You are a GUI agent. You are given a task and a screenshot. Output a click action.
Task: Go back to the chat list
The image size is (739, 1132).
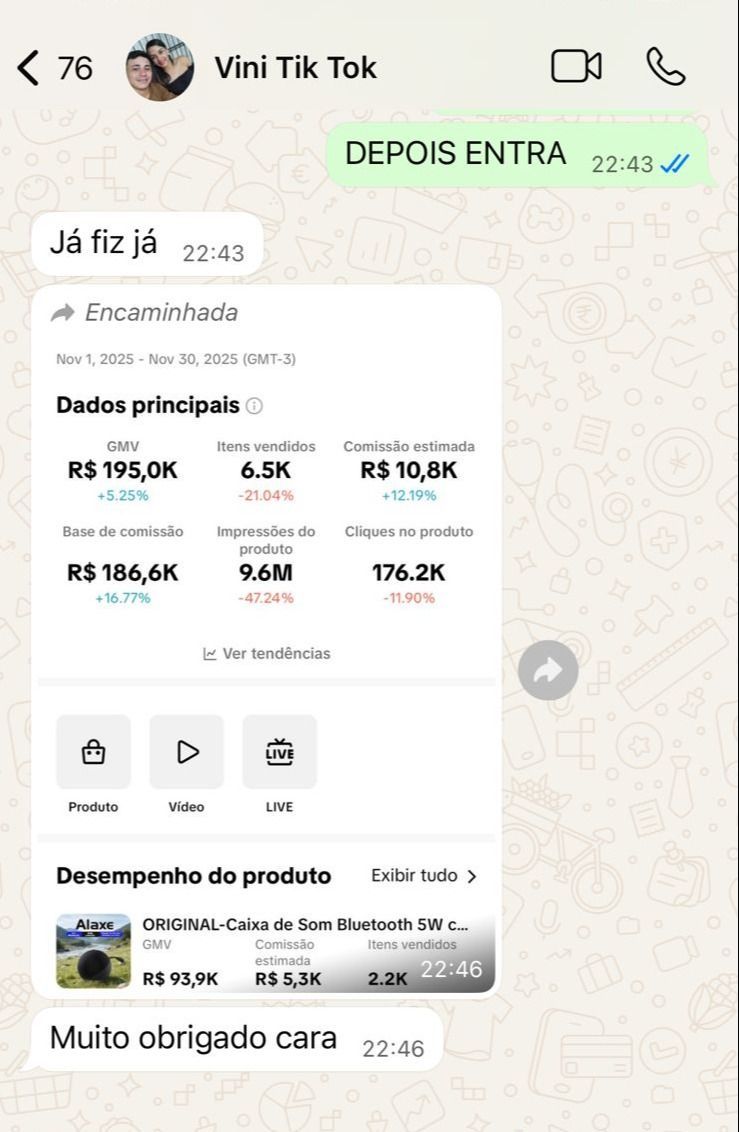coord(30,68)
